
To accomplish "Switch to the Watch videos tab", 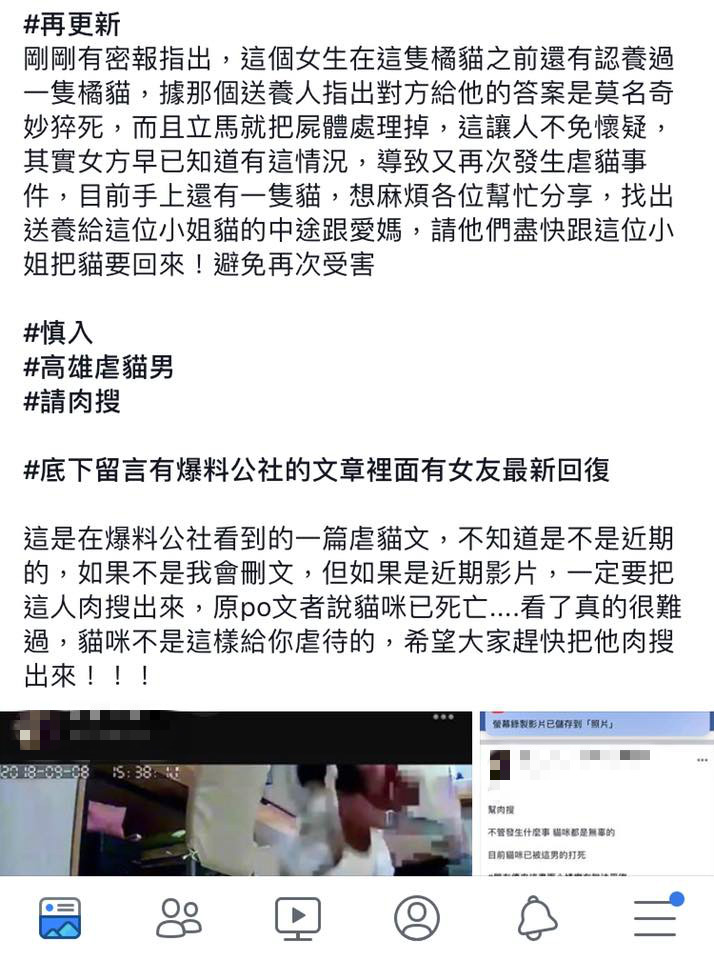I will click(x=298, y=917).
